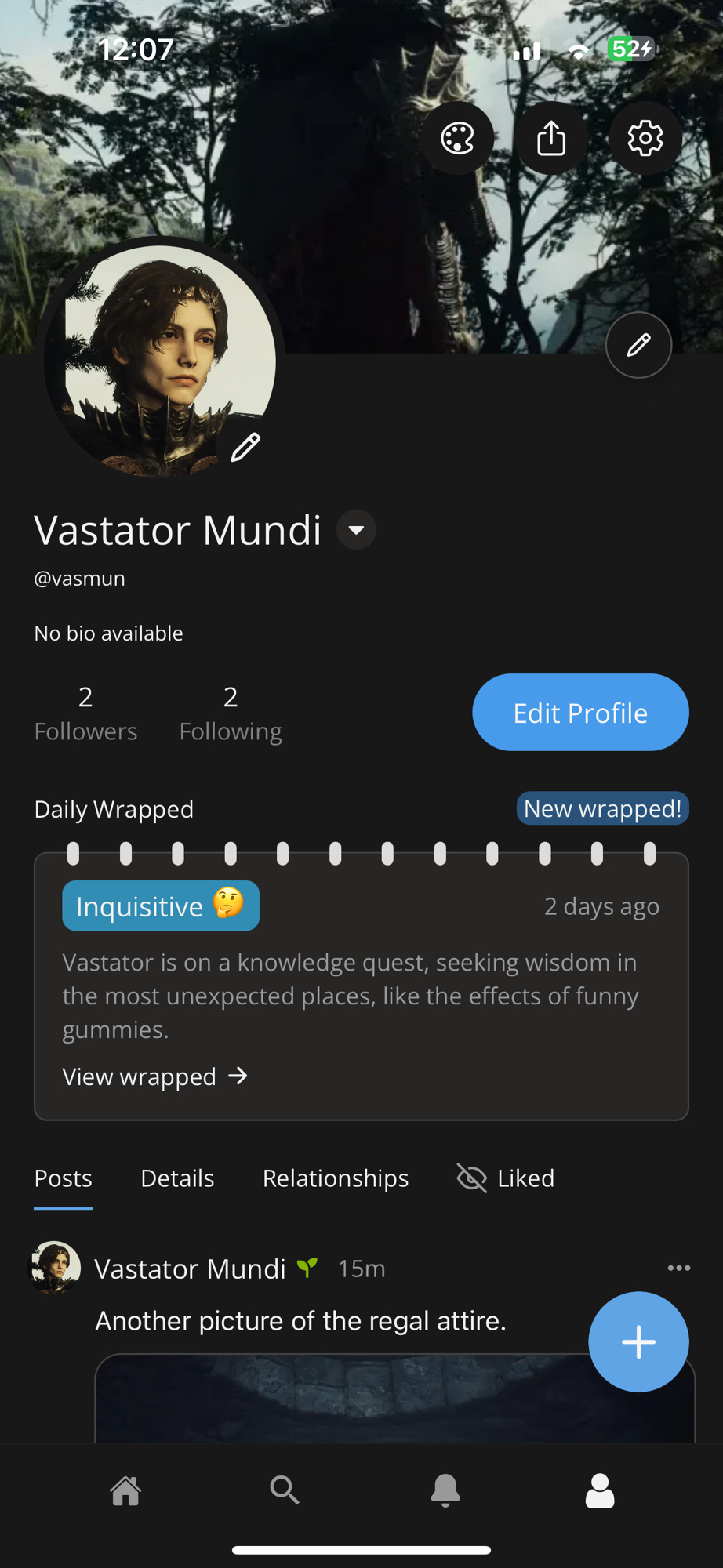Open the notifications bell tab
The image size is (723, 1568).
pos(445,1490)
